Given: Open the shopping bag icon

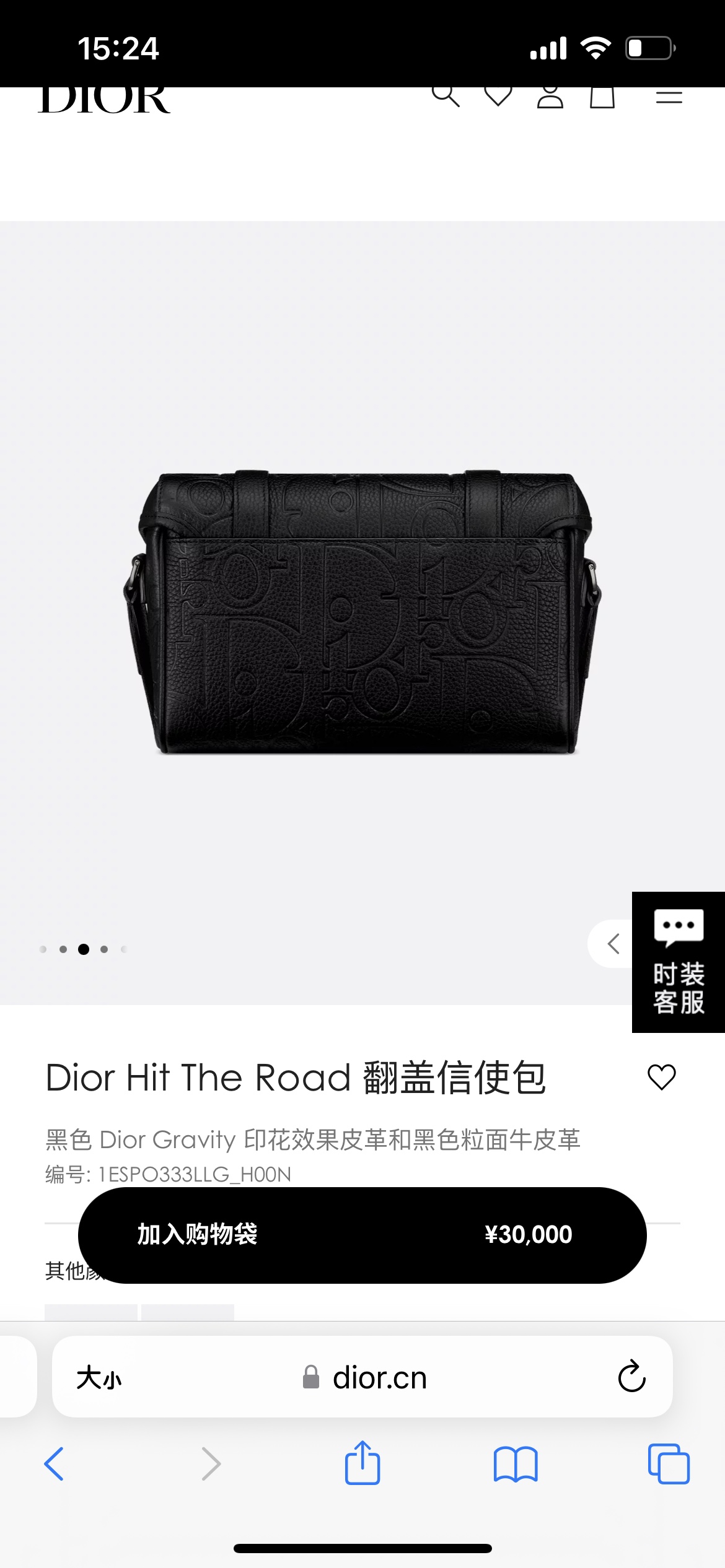Looking at the screenshot, I should click(602, 97).
